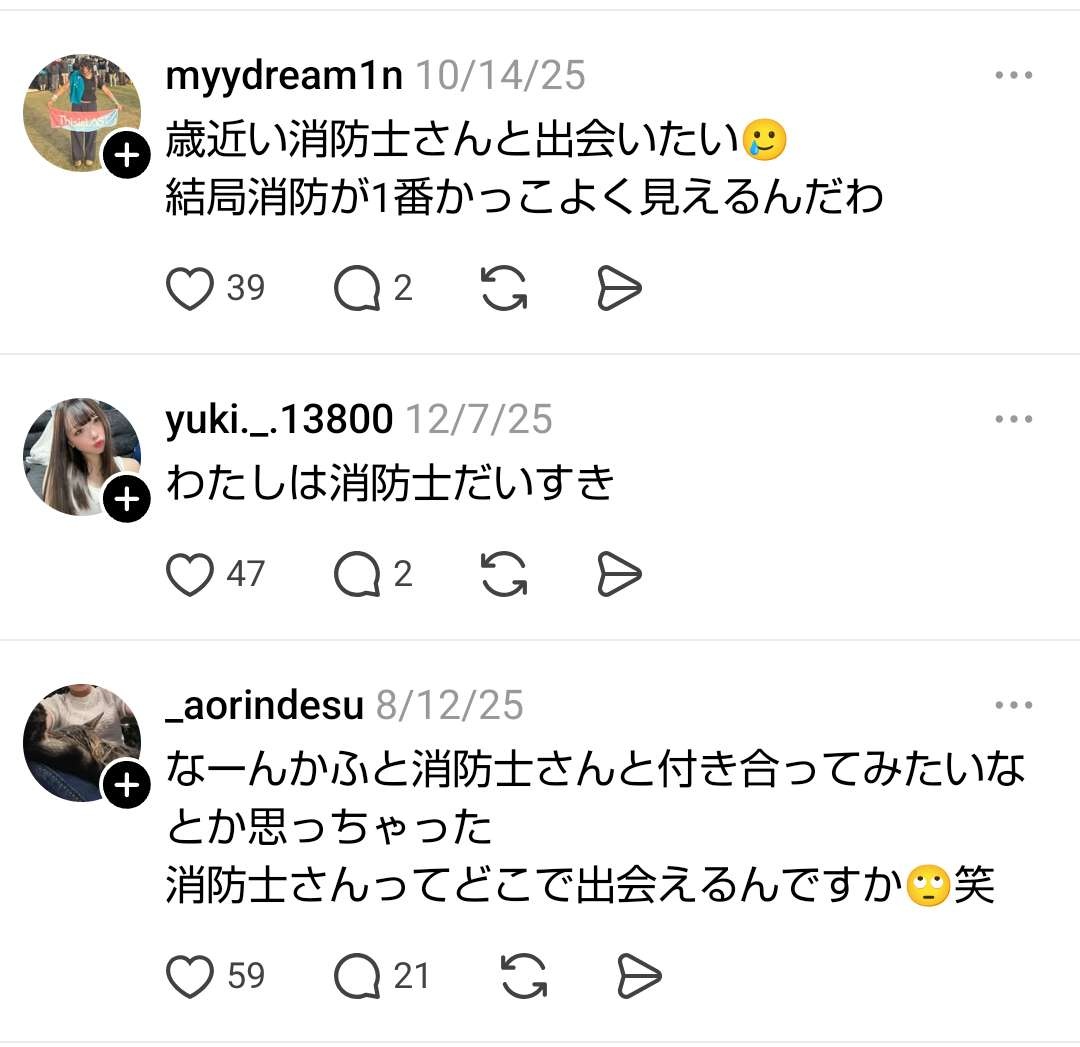
Task: Open three-dot menu on _aorindesu's post
Action: coord(1013,705)
